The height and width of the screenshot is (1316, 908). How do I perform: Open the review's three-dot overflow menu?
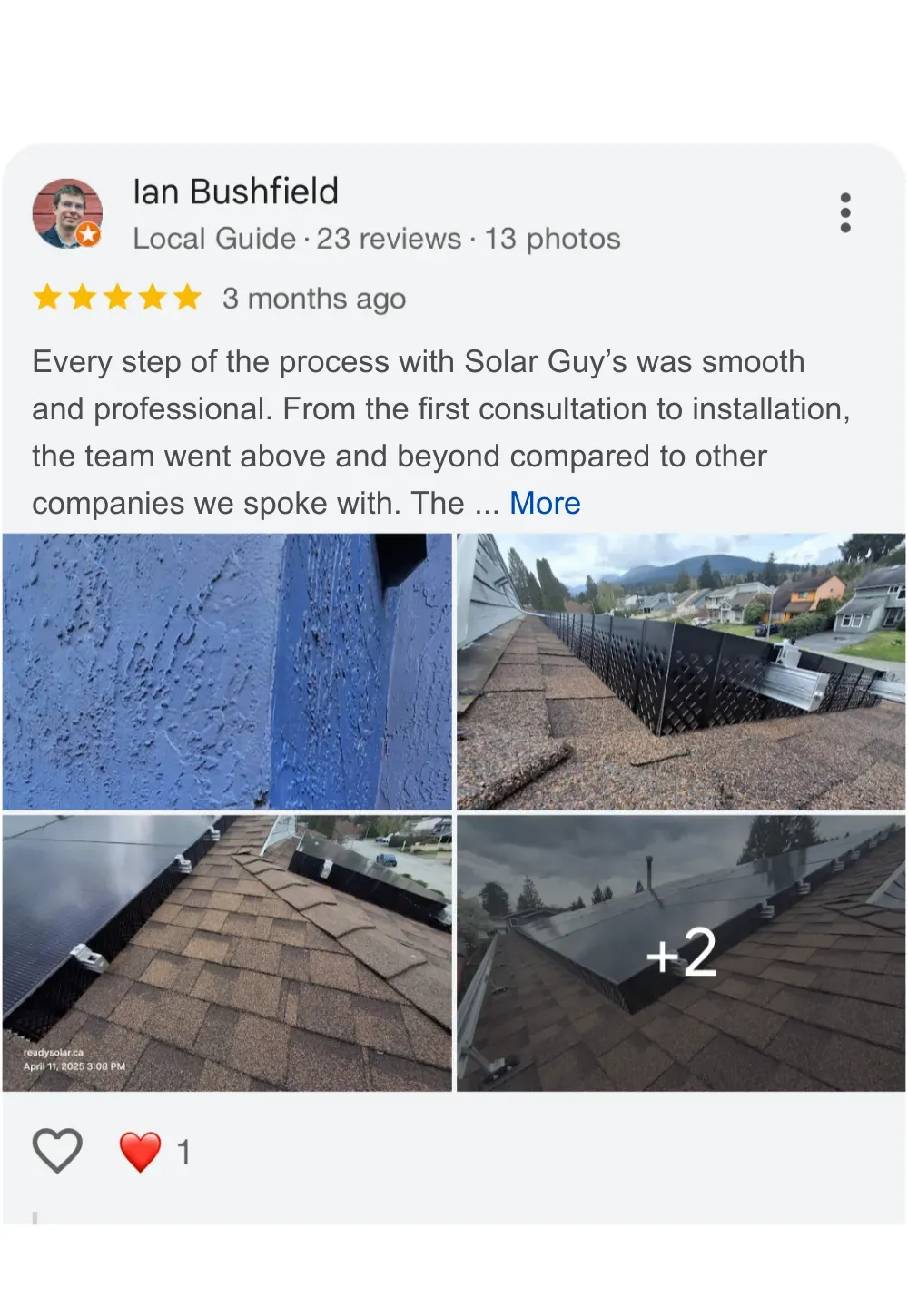point(845,213)
